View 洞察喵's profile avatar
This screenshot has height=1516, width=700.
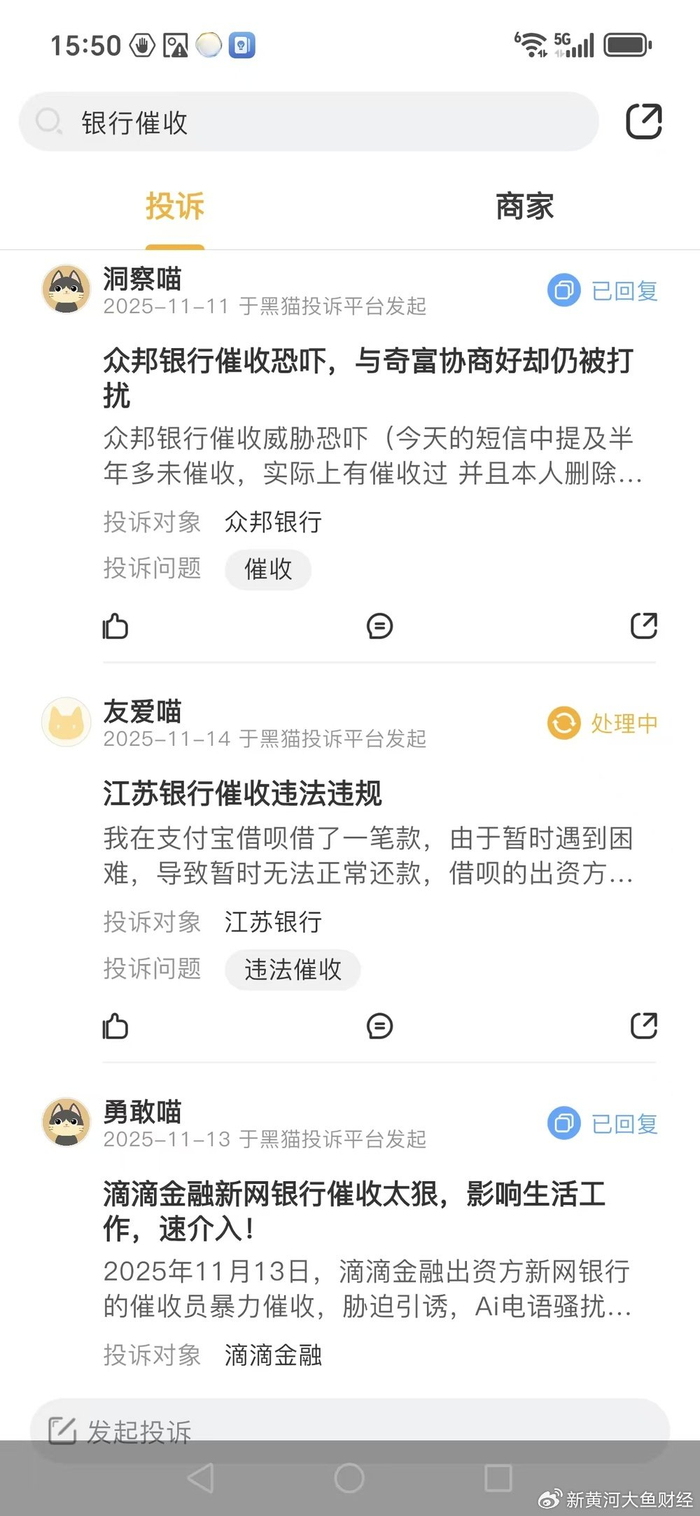click(x=66, y=290)
